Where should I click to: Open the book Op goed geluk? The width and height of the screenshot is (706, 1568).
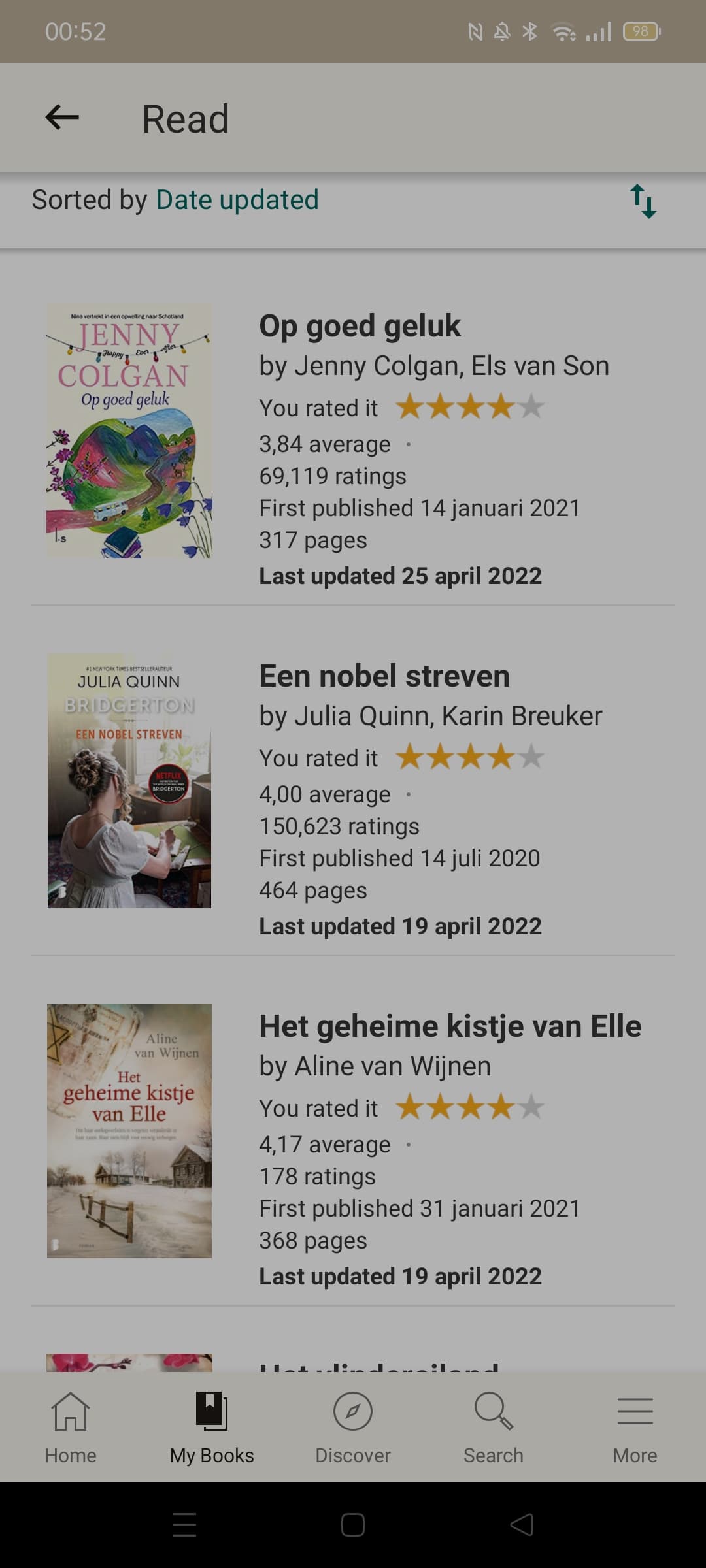pyautogui.click(x=360, y=326)
